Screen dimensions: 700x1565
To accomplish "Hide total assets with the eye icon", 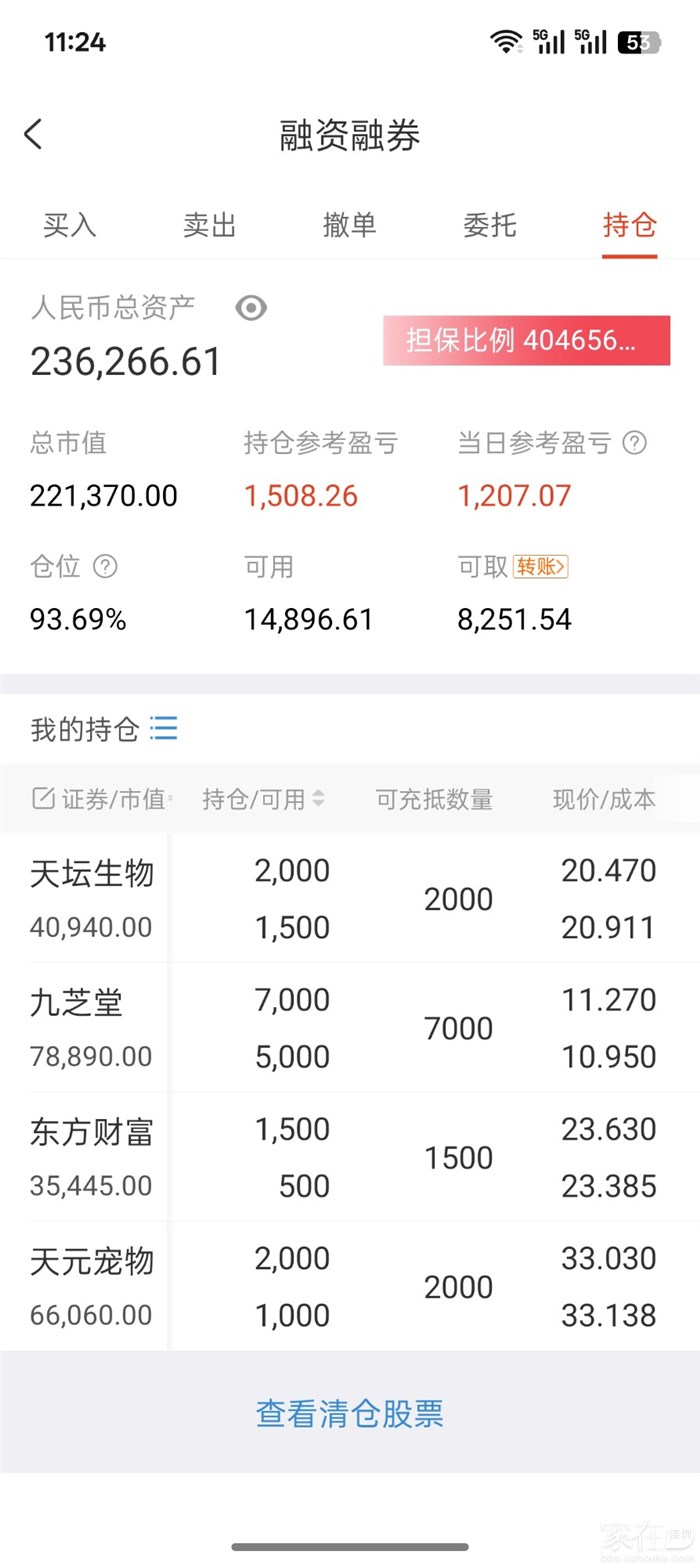I will pyautogui.click(x=251, y=308).
